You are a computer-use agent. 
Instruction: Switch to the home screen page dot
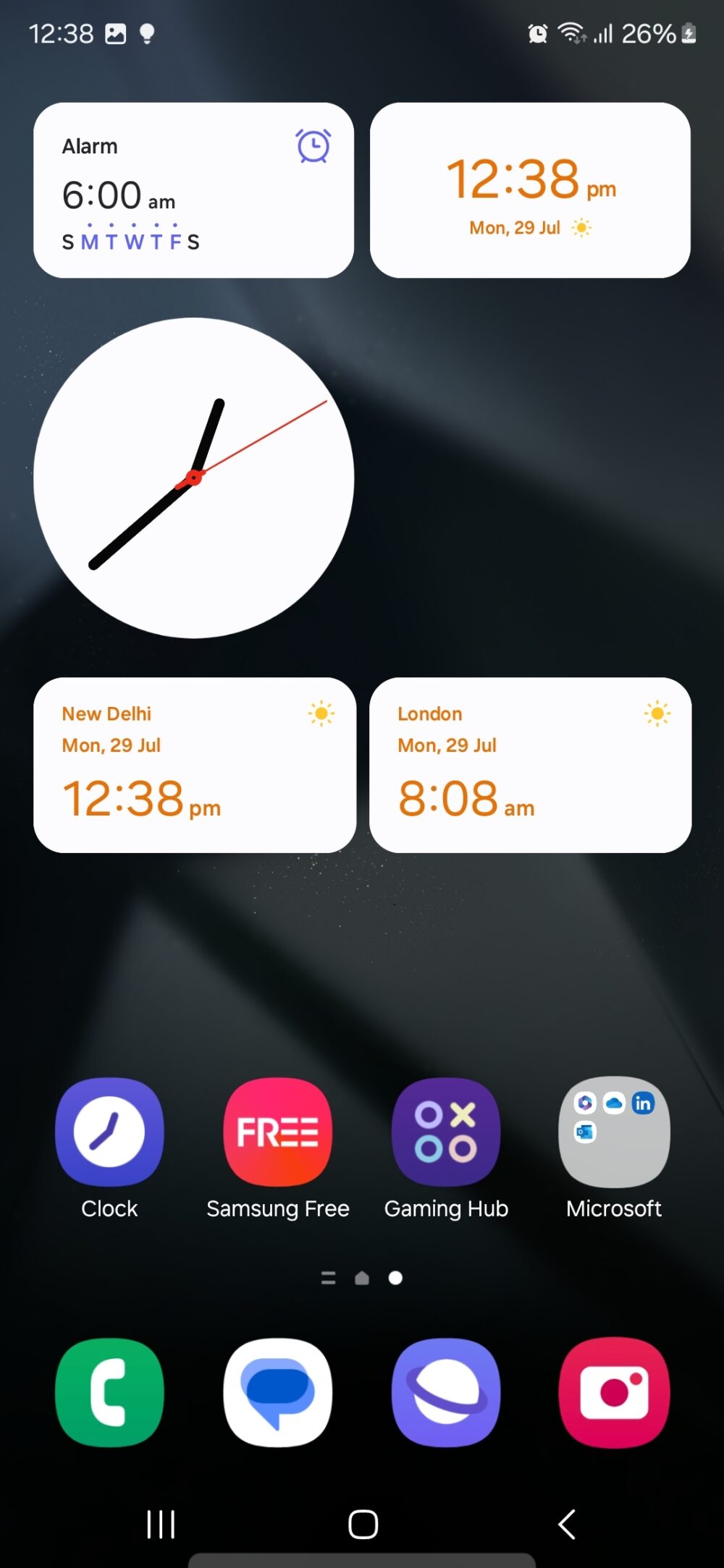(363, 1277)
